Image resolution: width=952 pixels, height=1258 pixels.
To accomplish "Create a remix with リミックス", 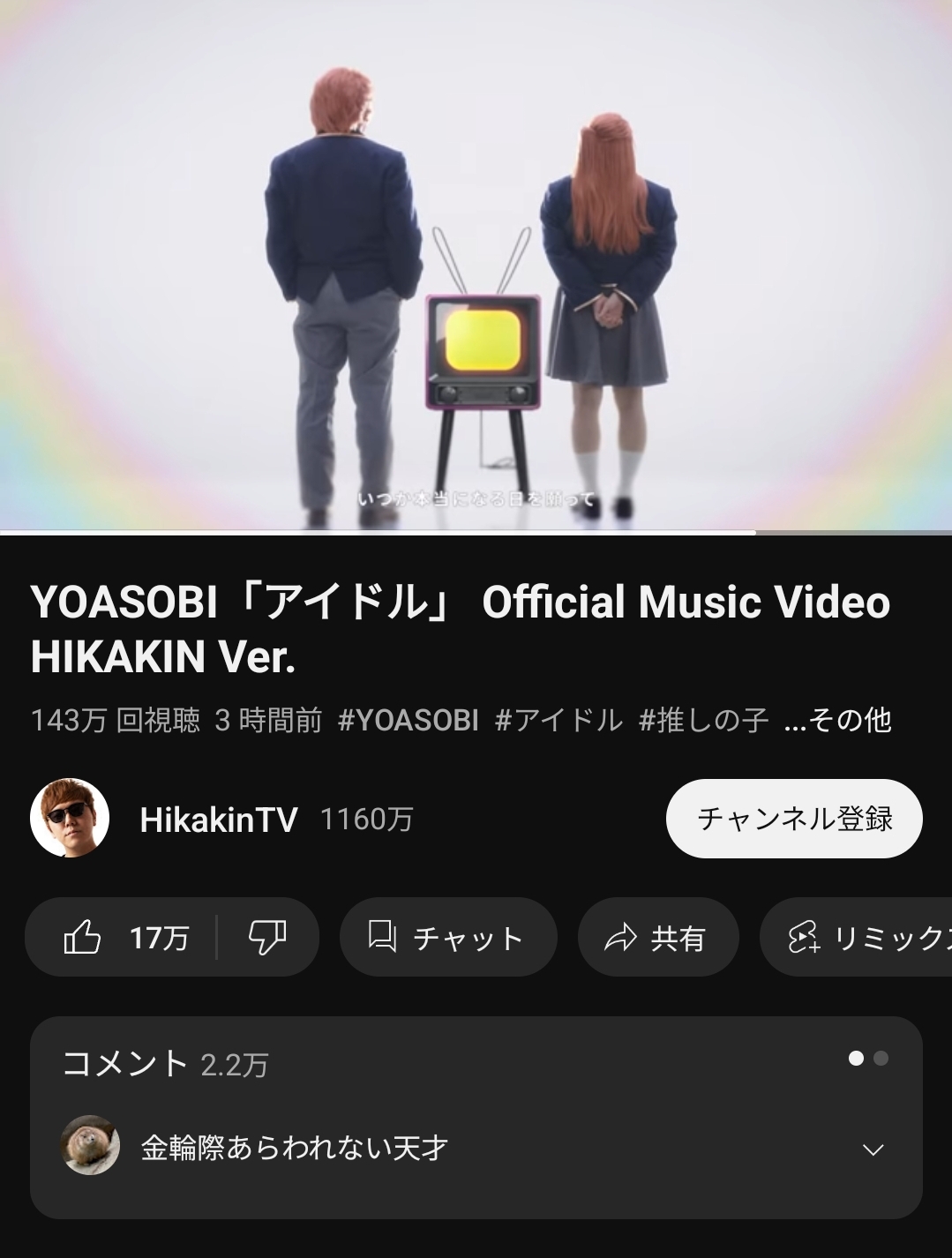I will (865, 937).
